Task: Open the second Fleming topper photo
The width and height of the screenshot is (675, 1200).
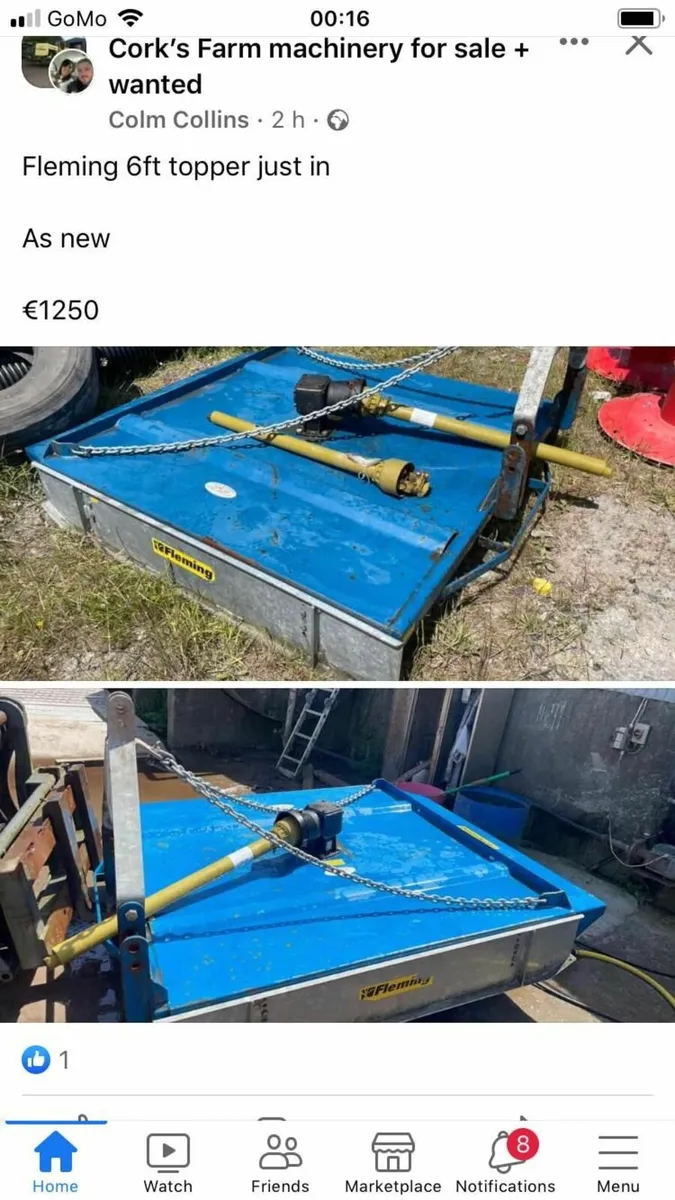Action: pyautogui.click(x=337, y=855)
